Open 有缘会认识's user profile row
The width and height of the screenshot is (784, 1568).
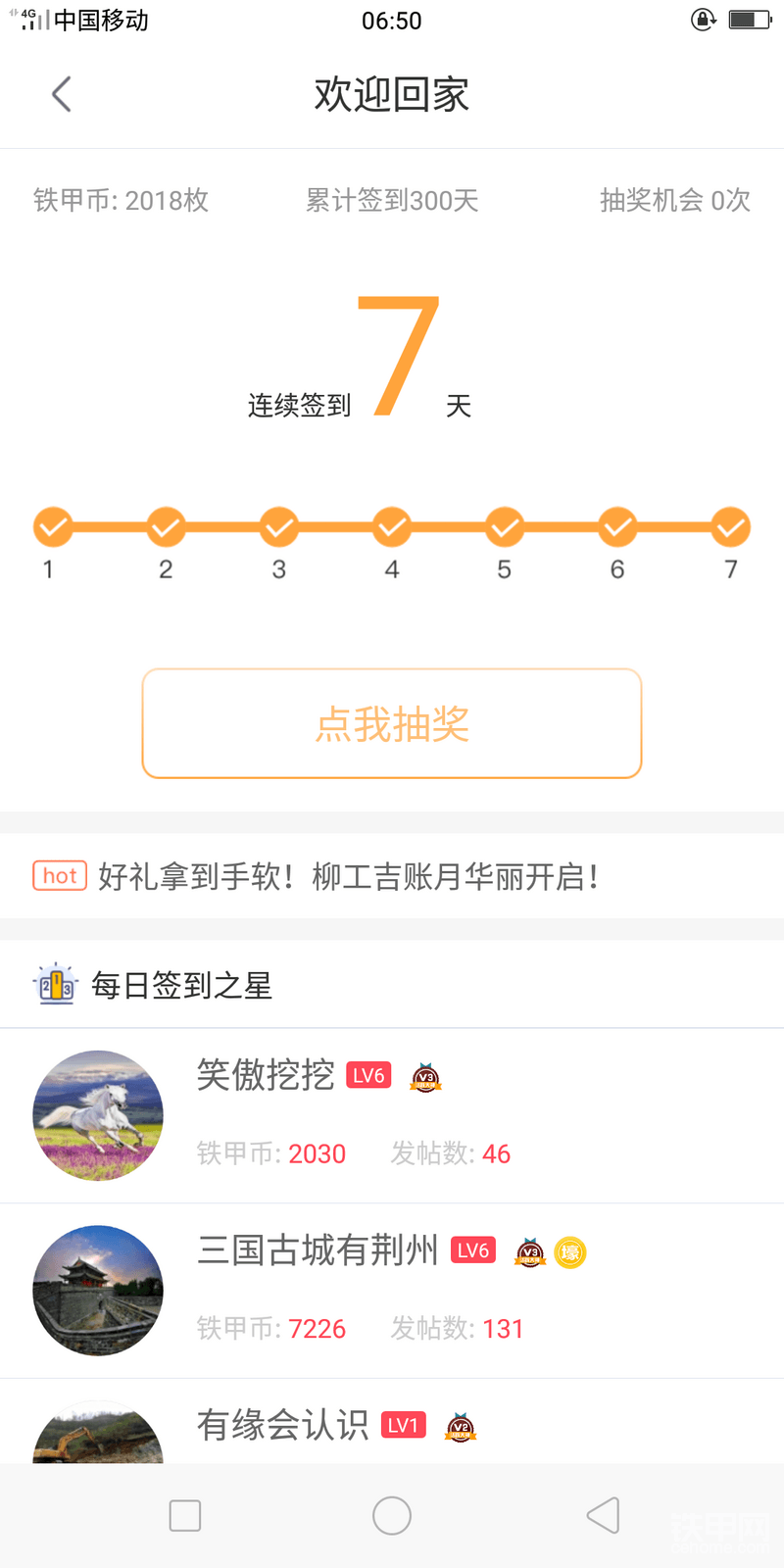click(x=392, y=1422)
